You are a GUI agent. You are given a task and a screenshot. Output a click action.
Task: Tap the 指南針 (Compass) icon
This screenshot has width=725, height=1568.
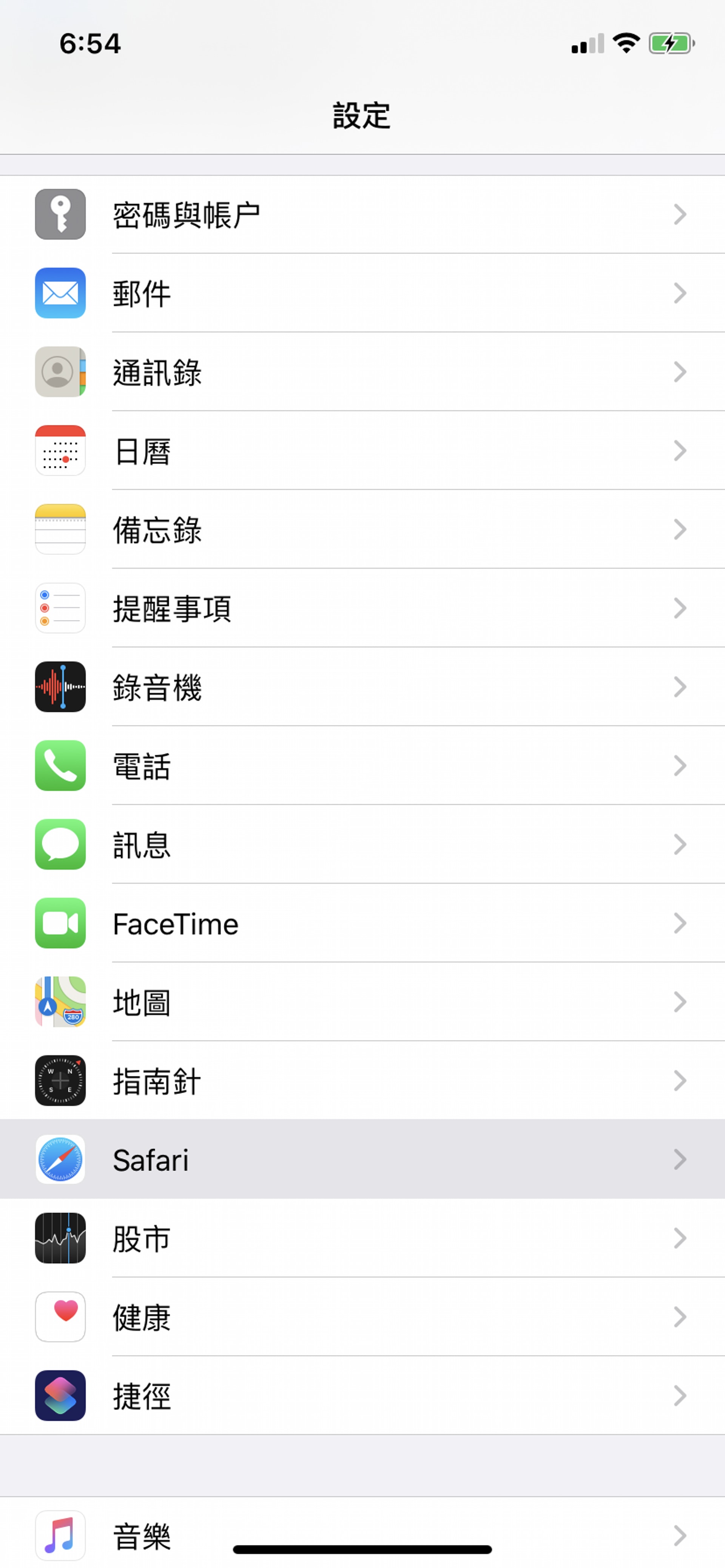point(60,1080)
